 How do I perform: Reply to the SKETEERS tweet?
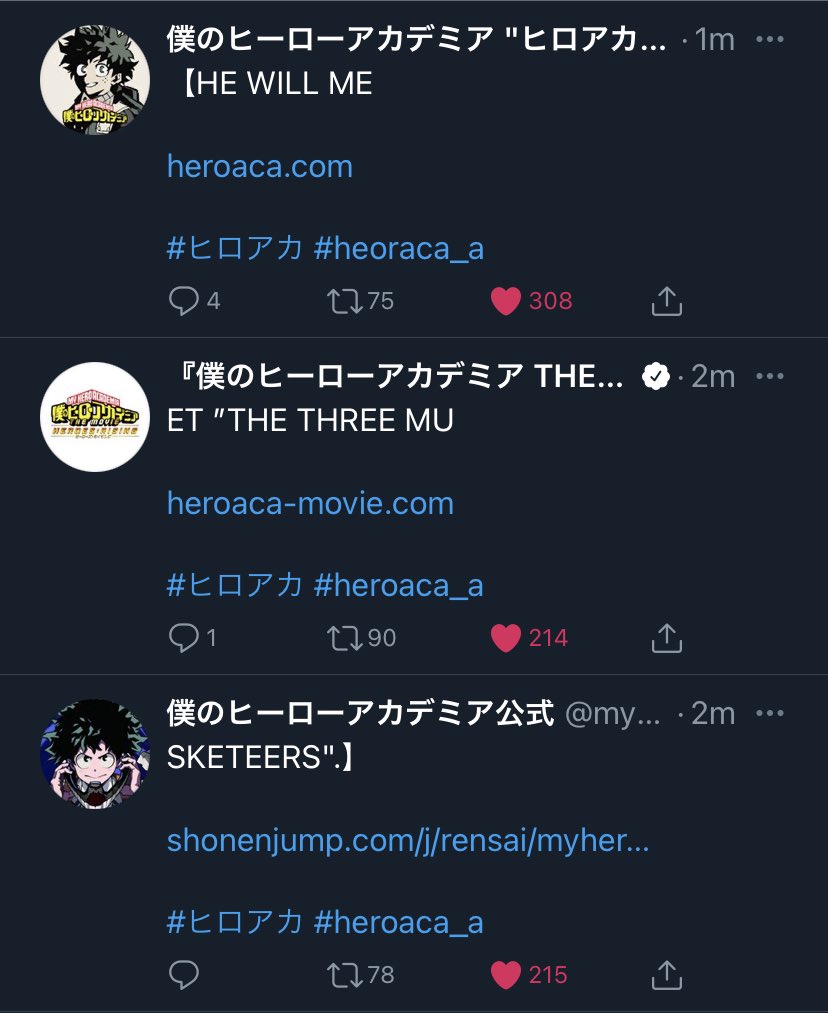coord(183,974)
